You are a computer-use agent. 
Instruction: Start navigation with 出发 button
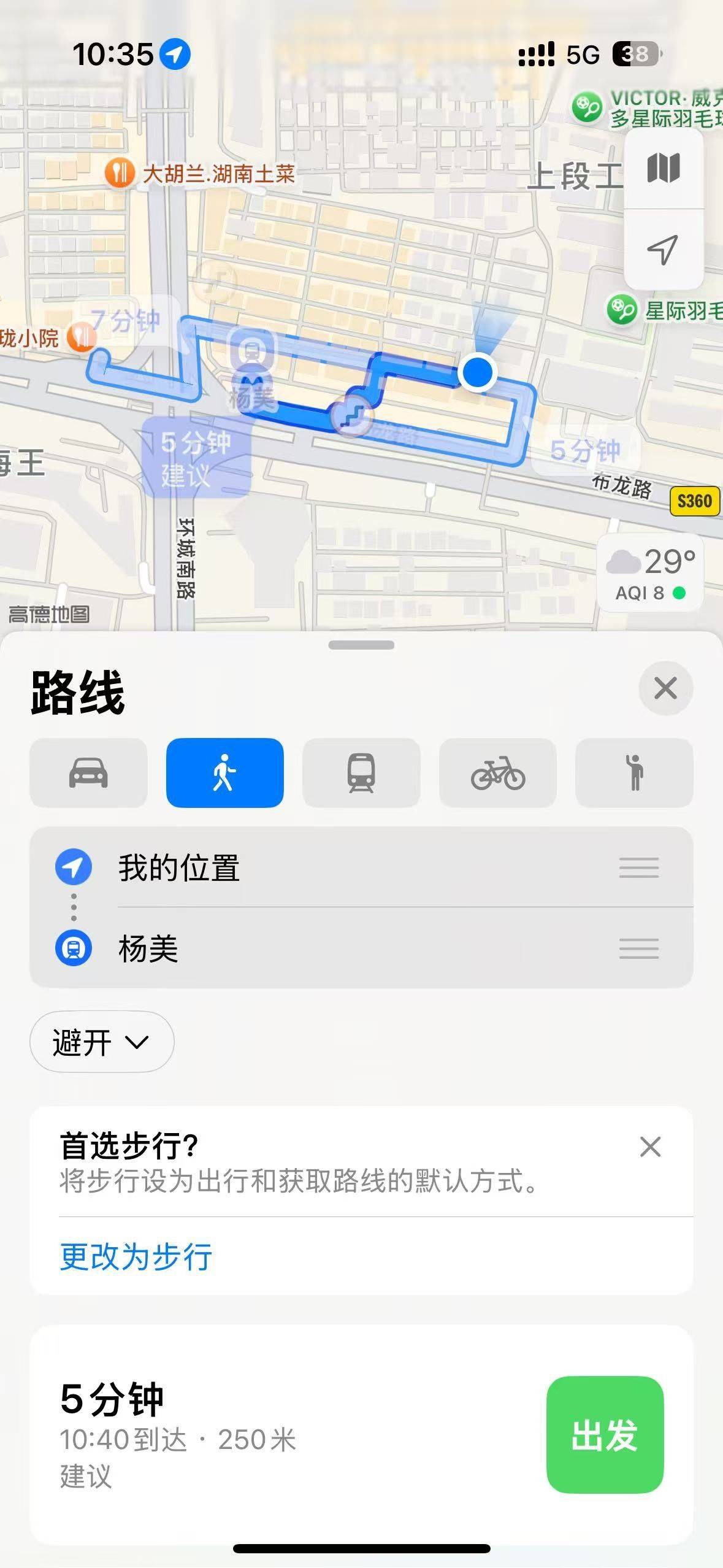(605, 1435)
